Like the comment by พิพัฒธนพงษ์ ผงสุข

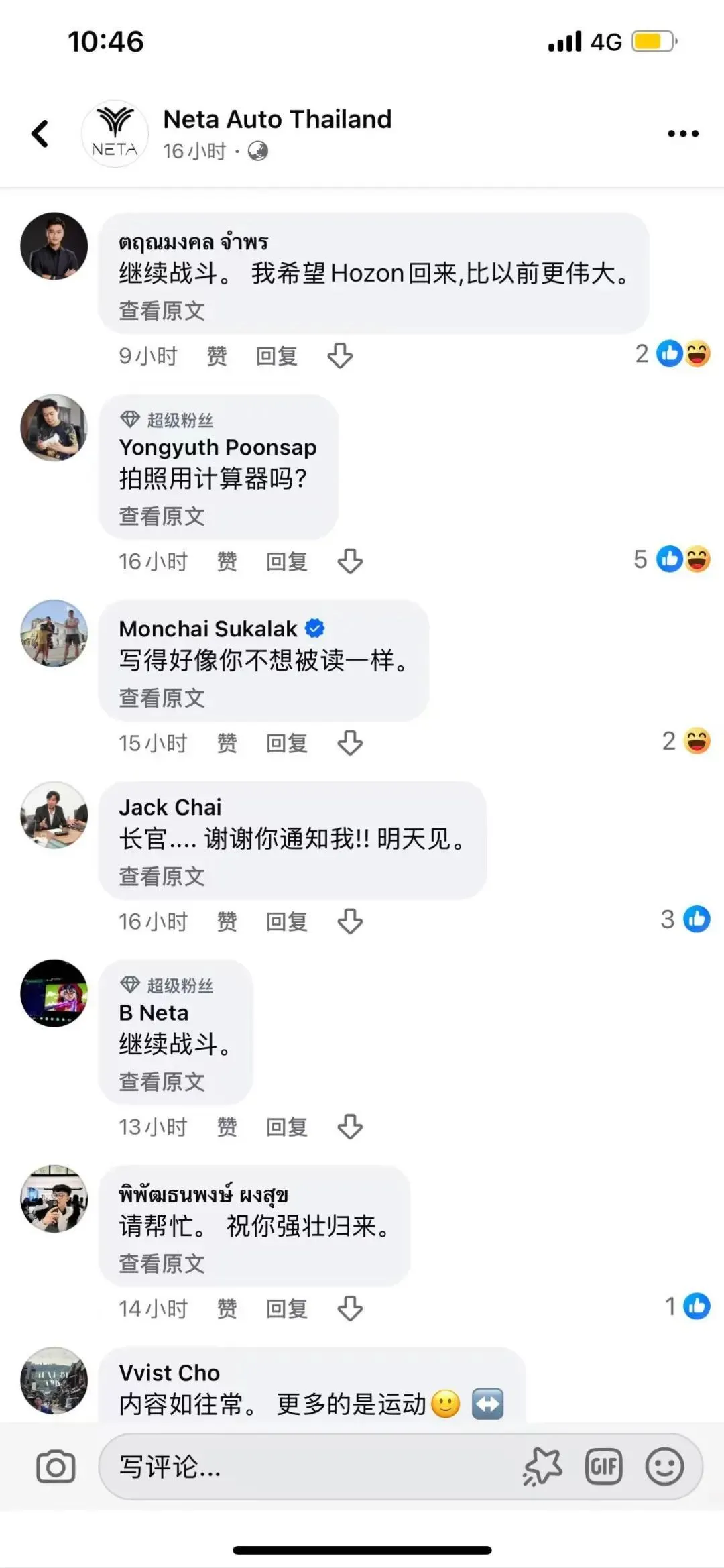tap(227, 1308)
